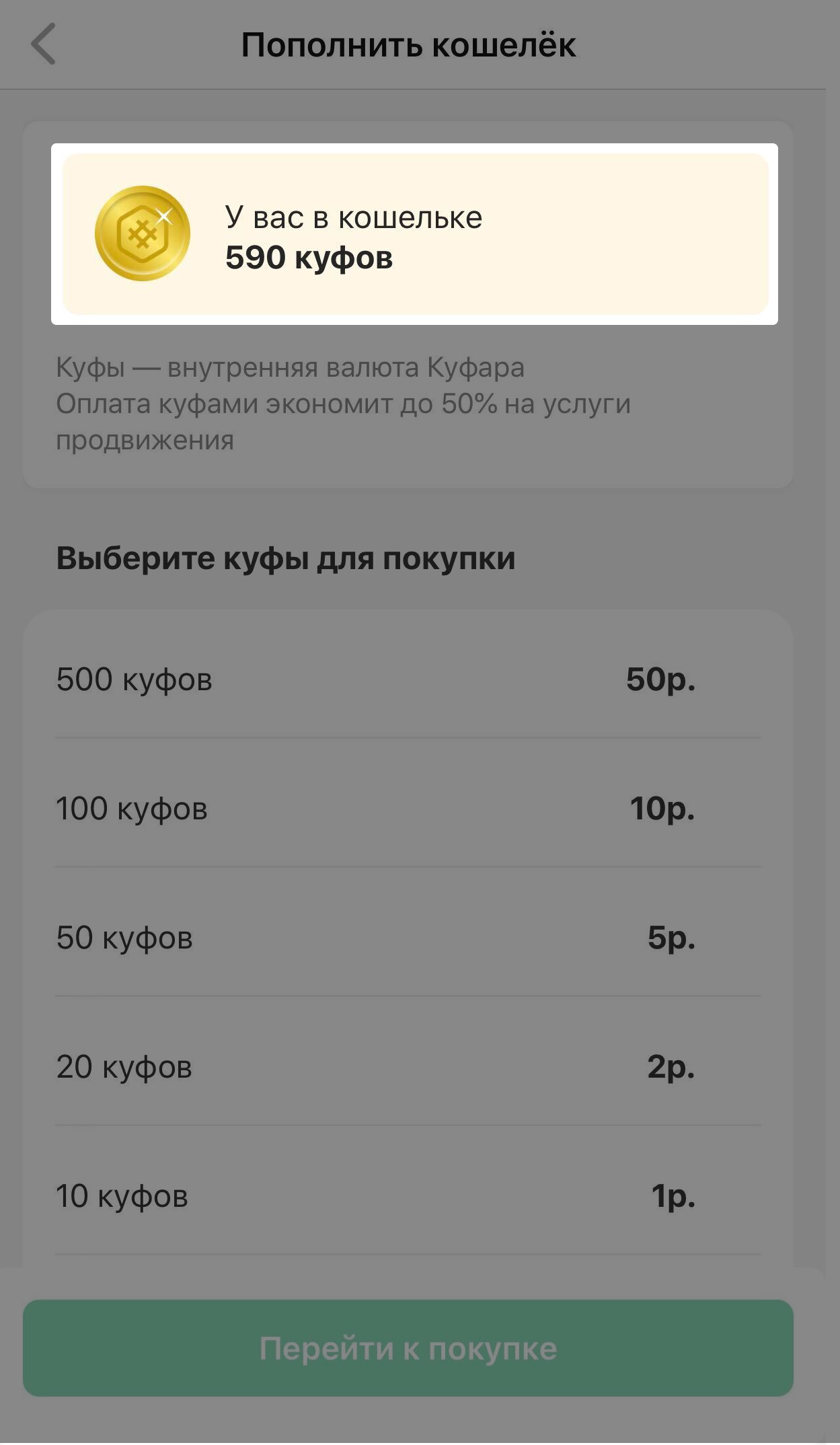Select the 20 куфов option
Screen dimensions: 840x1445
pyautogui.click(x=408, y=1067)
